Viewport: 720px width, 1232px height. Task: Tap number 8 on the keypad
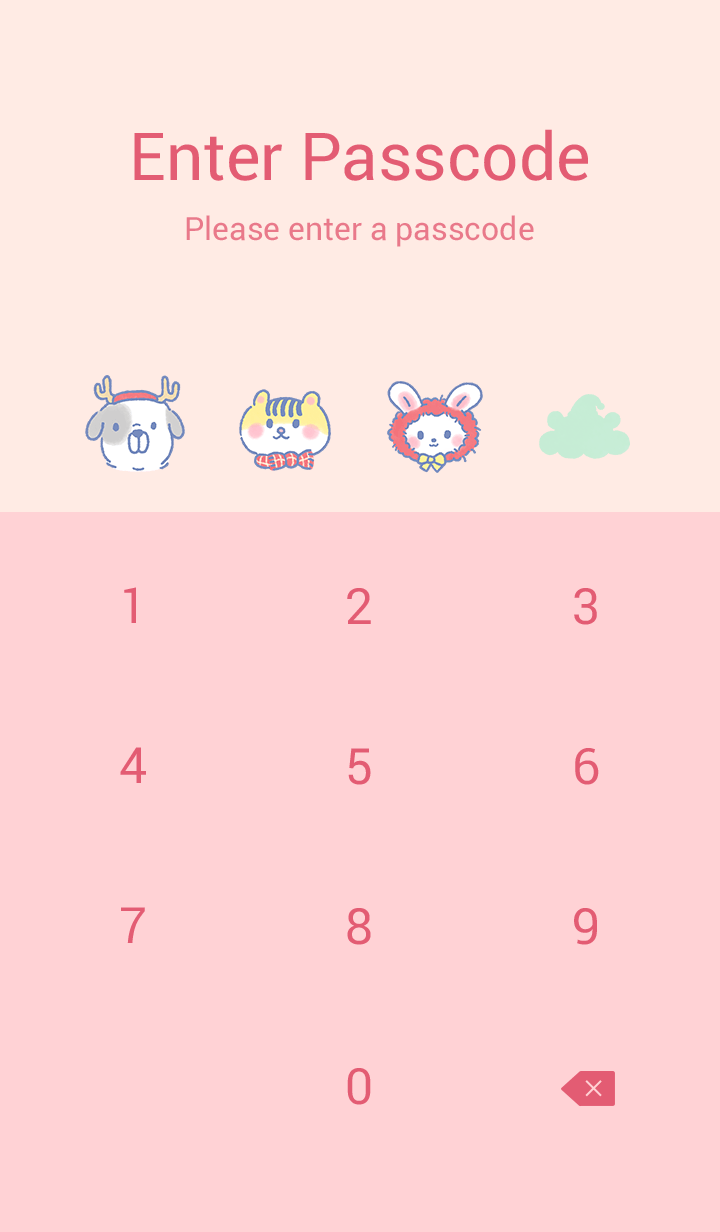(359, 927)
